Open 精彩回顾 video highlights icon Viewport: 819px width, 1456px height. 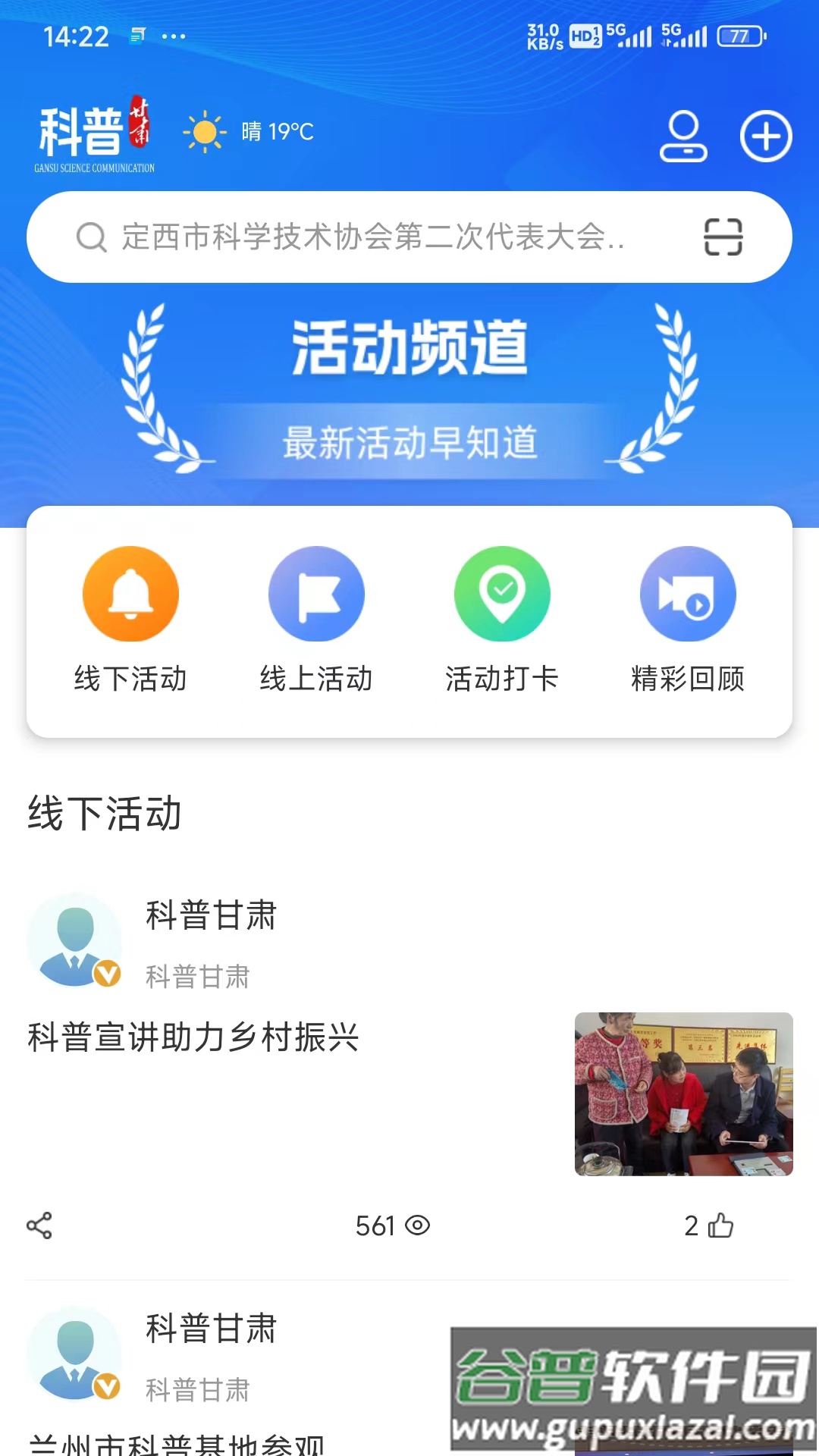point(687,594)
